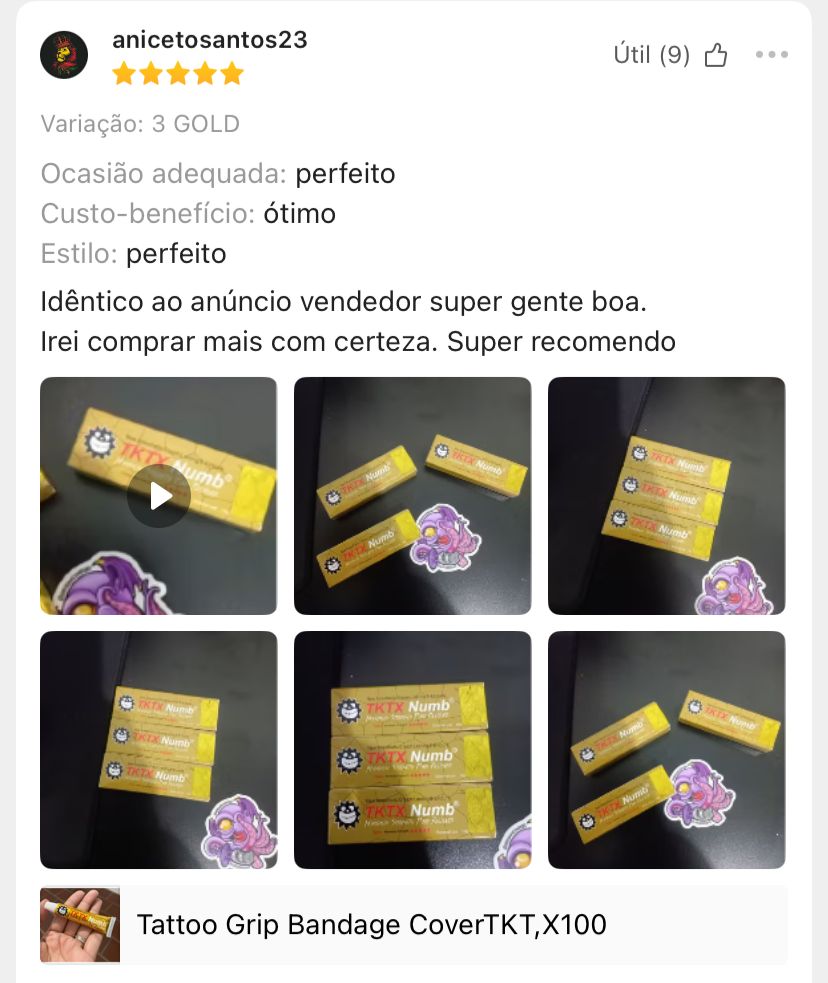Screen dimensions: 828x983
Task: Click the small product thumbnail beside the product title
Action: tap(79, 924)
